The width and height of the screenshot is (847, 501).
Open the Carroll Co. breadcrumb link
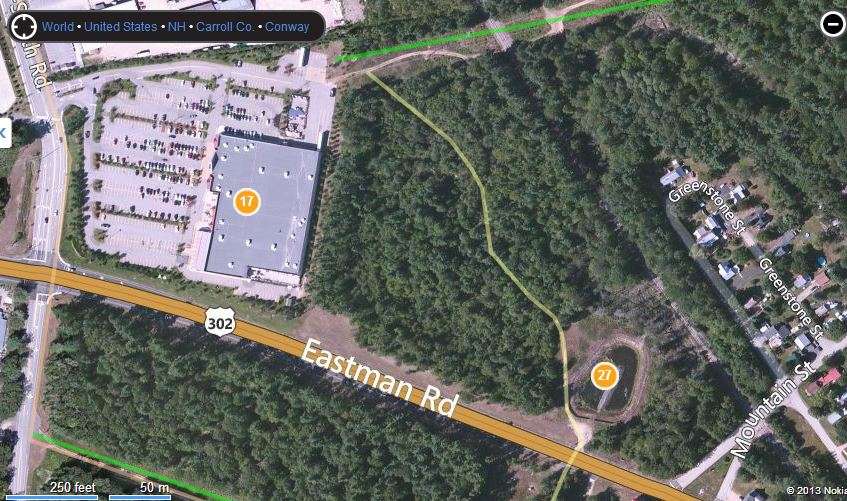pyautogui.click(x=225, y=27)
